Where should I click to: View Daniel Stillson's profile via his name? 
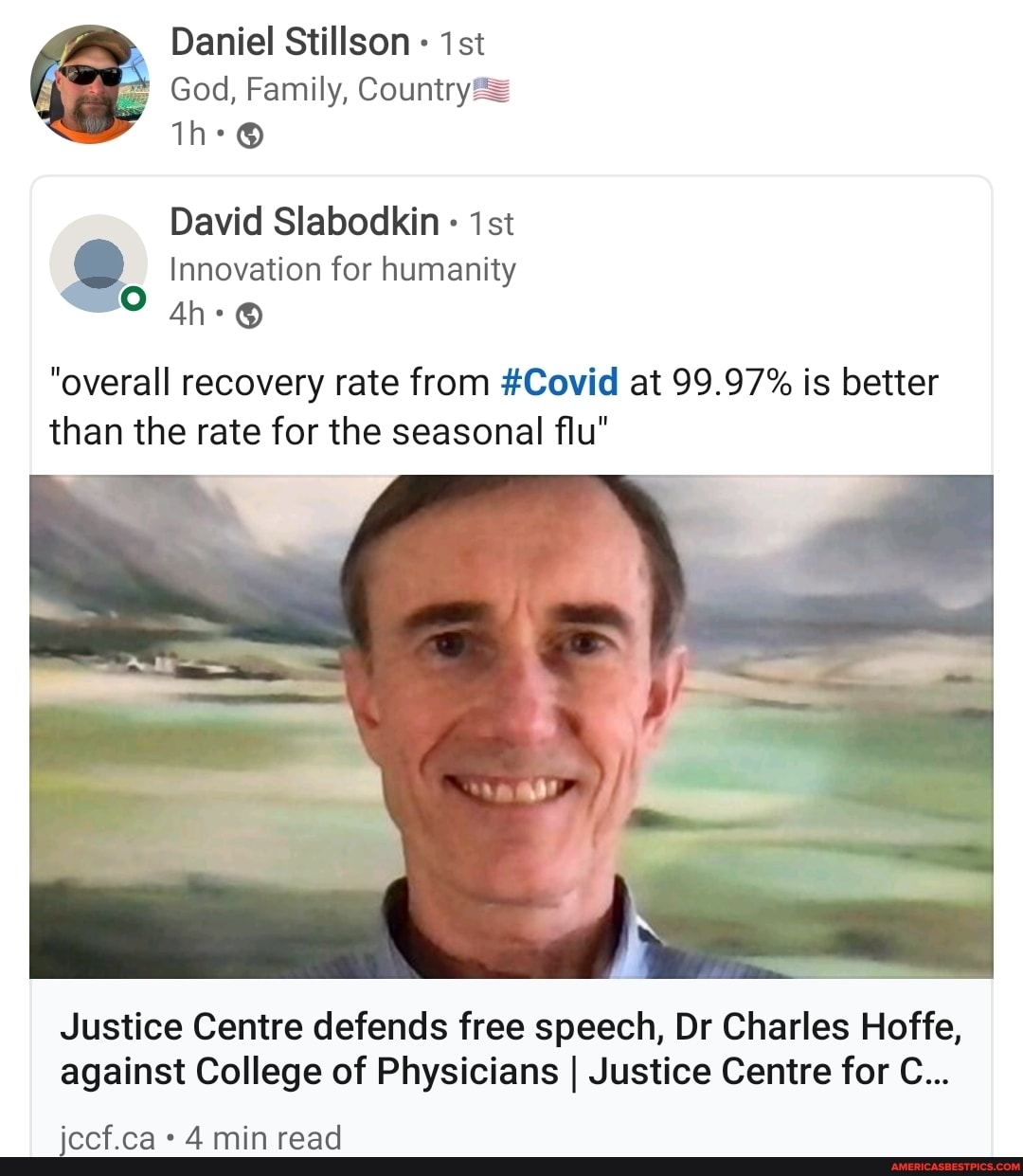point(290,43)
